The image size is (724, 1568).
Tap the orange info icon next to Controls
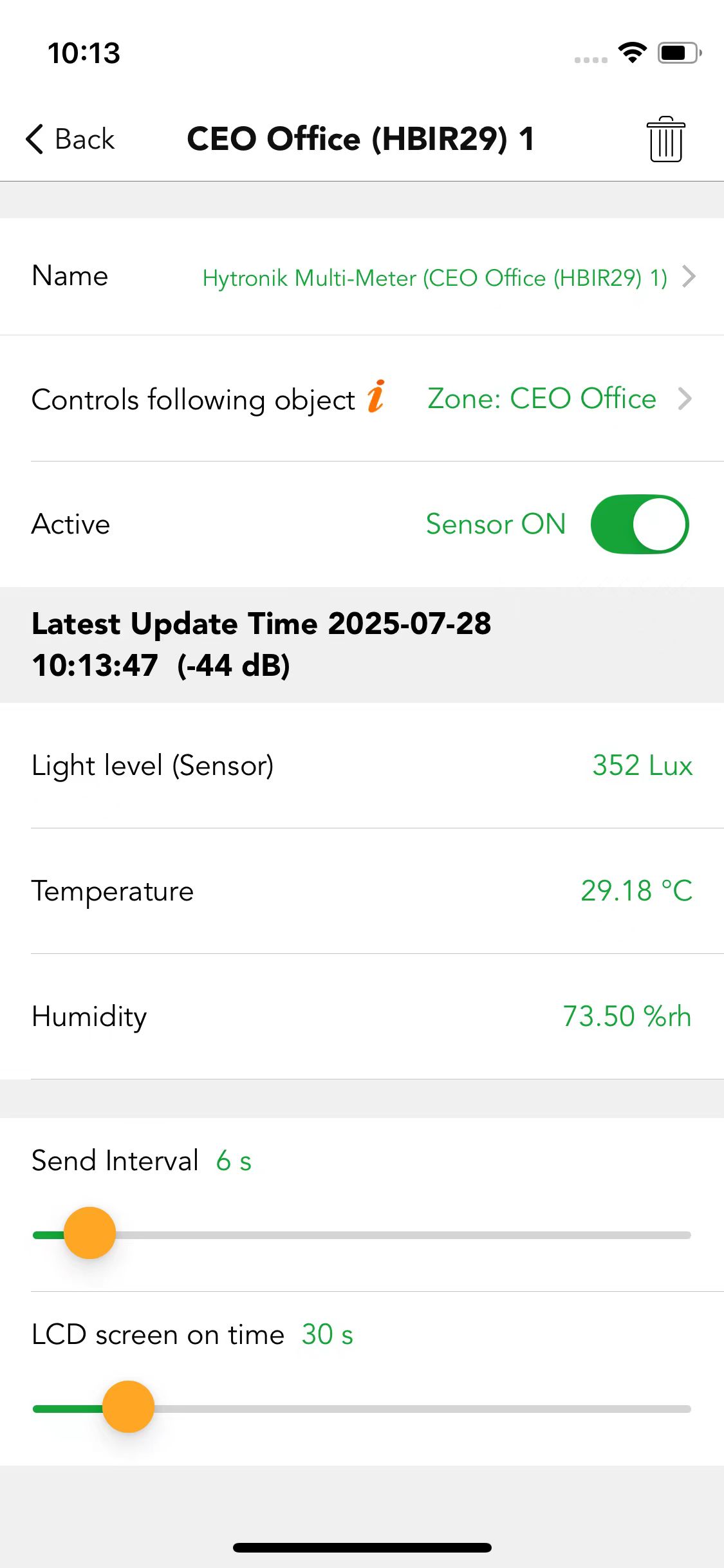click(375, 398)
